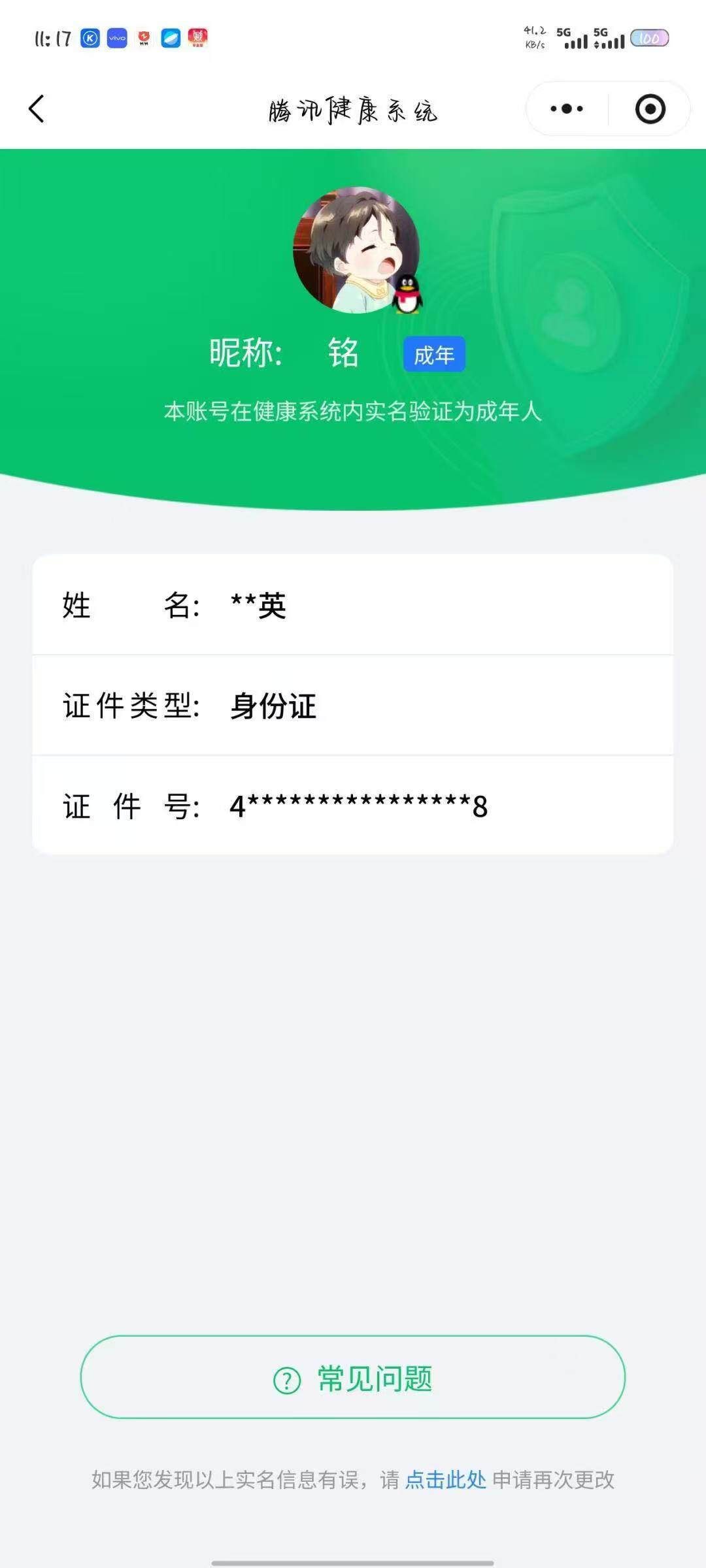Tap the QQ penguin badge on the avatar

click(407, 295)
